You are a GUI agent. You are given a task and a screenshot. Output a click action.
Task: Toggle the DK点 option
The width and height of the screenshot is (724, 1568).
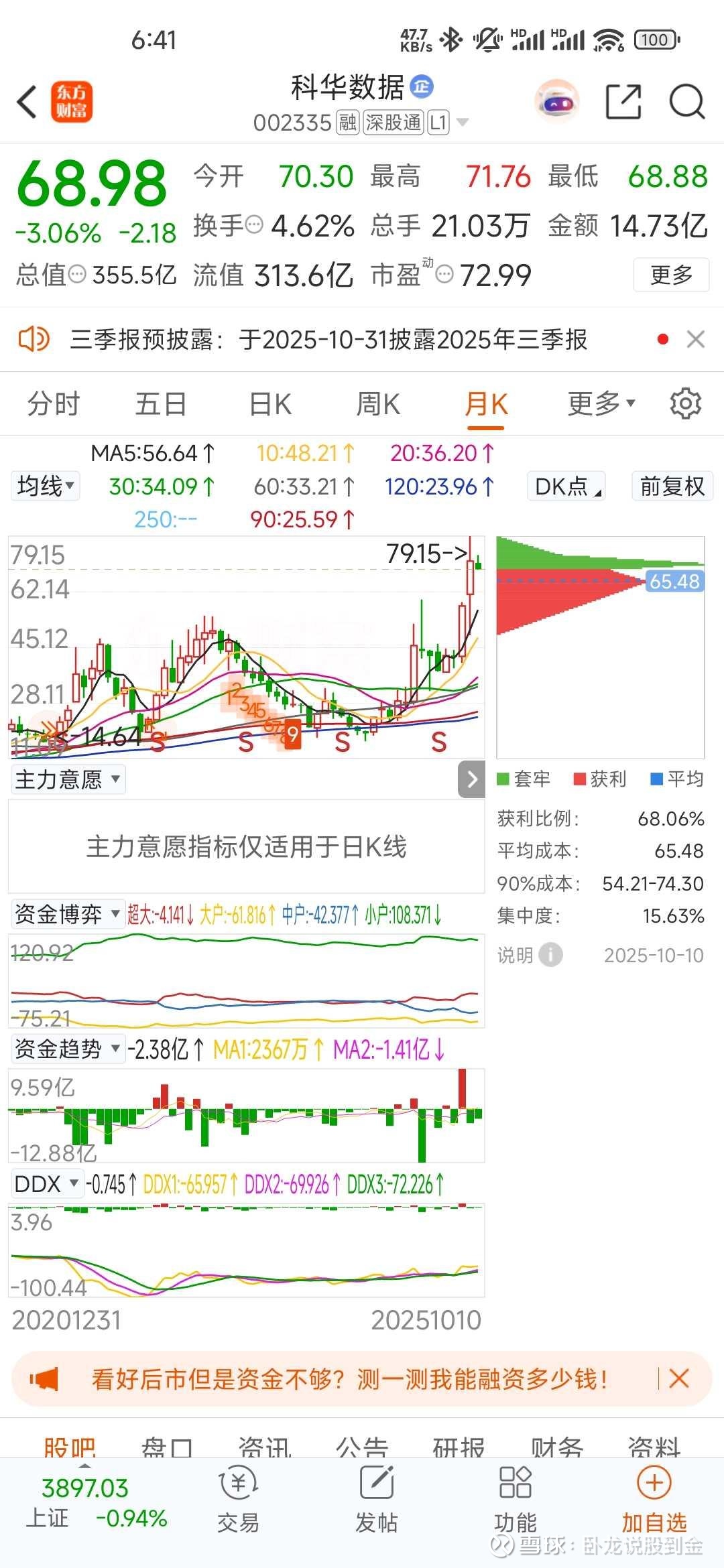click(x=566, y=486)
